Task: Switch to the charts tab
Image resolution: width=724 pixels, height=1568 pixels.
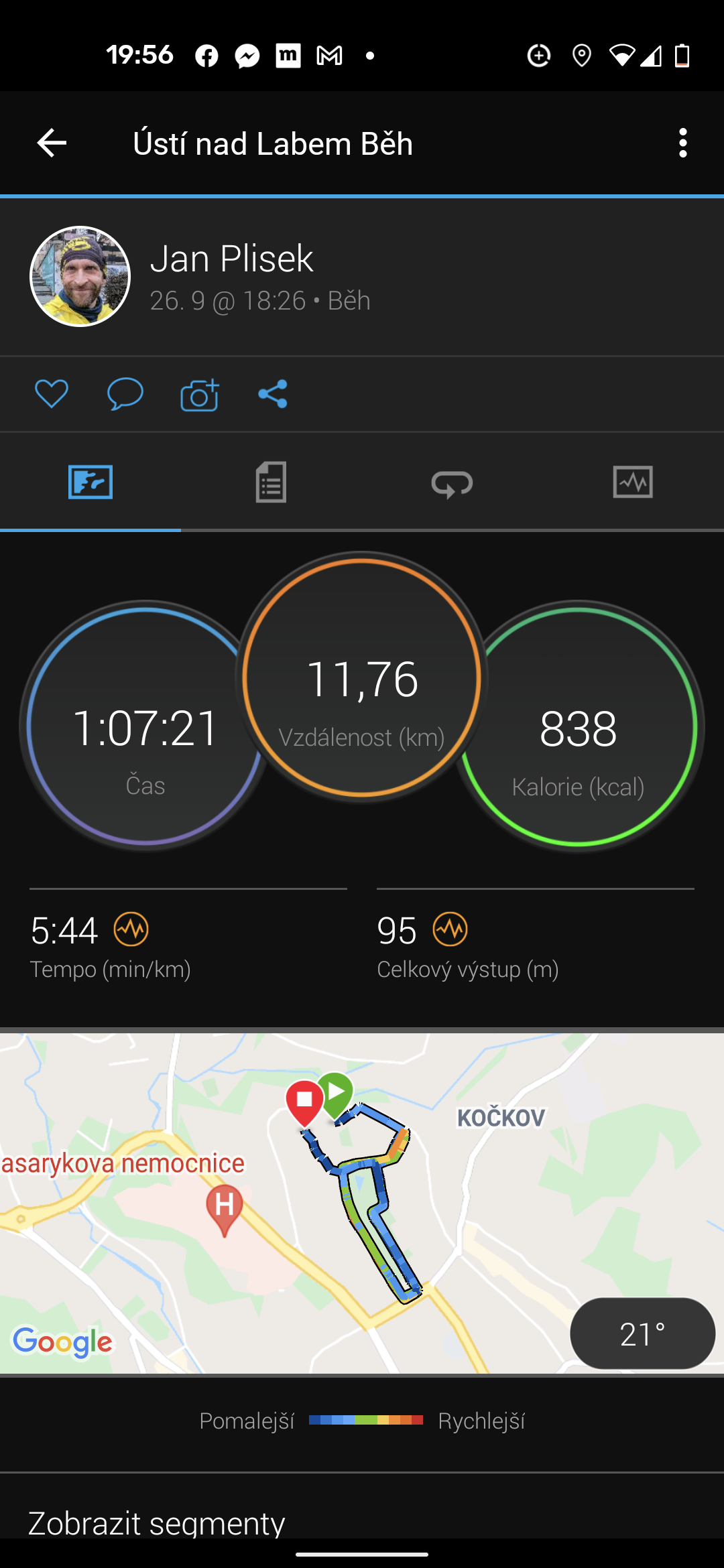Action: 633,482
